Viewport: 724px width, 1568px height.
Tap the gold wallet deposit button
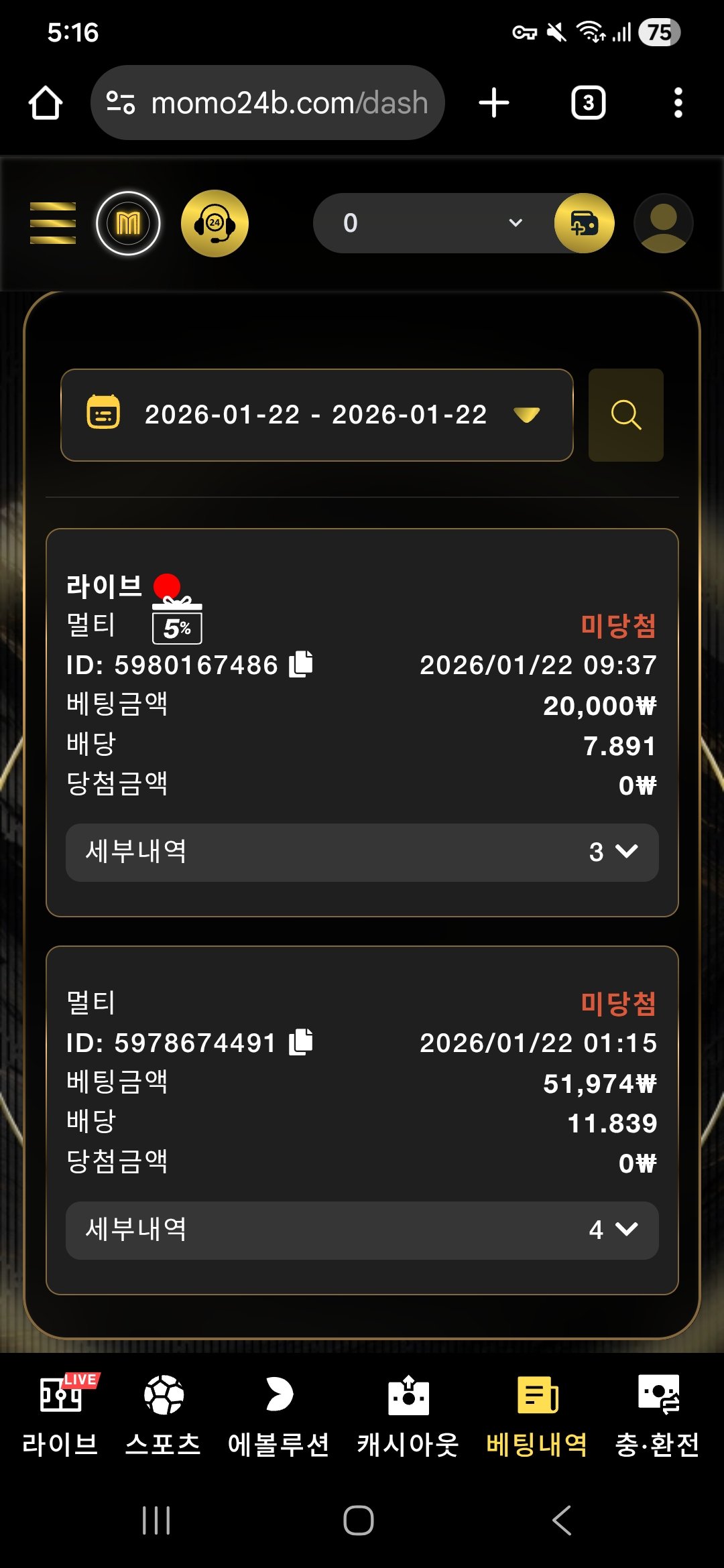[x=584, y=223]
